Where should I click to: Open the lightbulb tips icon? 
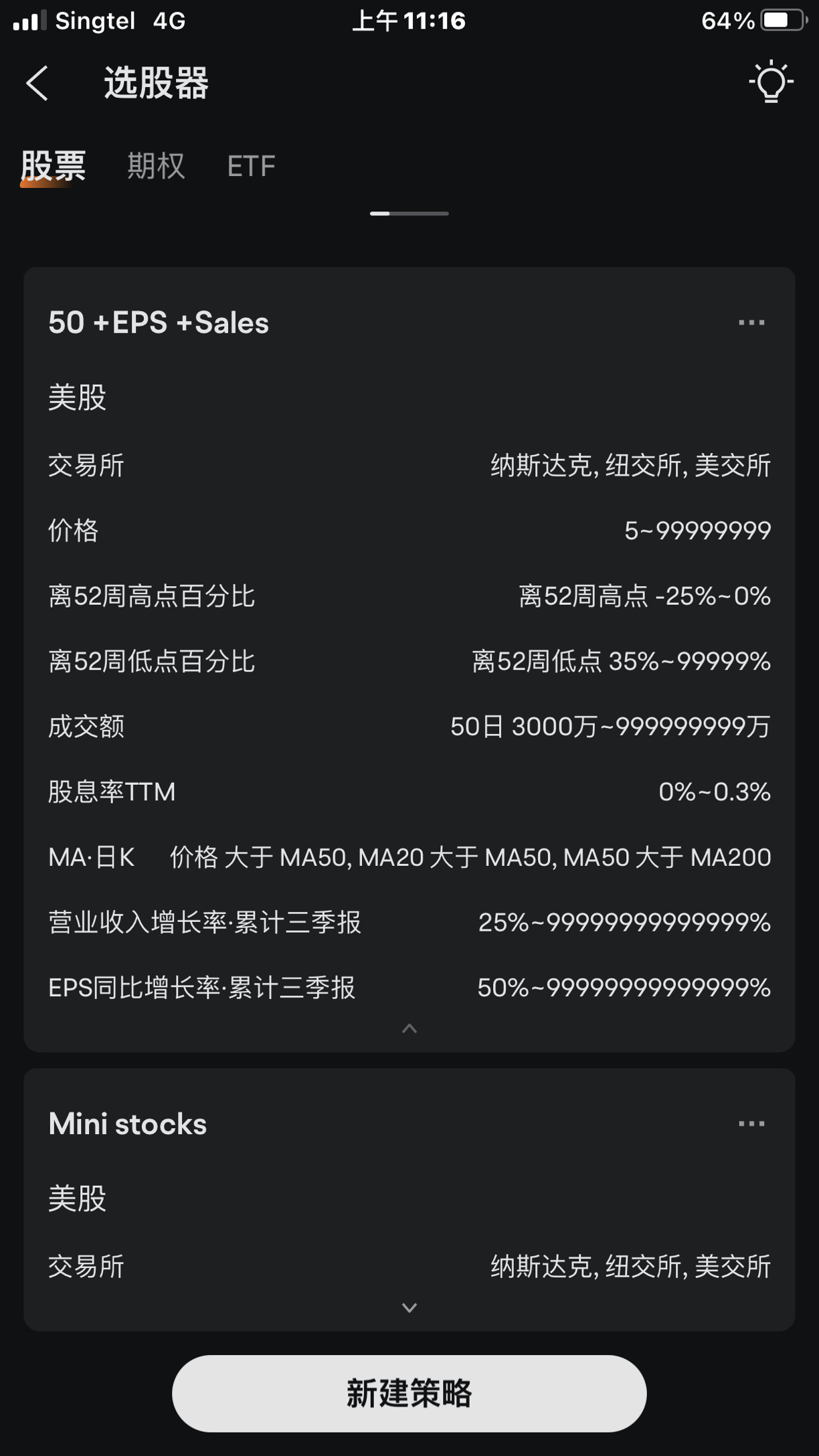[x=771, y=82]
